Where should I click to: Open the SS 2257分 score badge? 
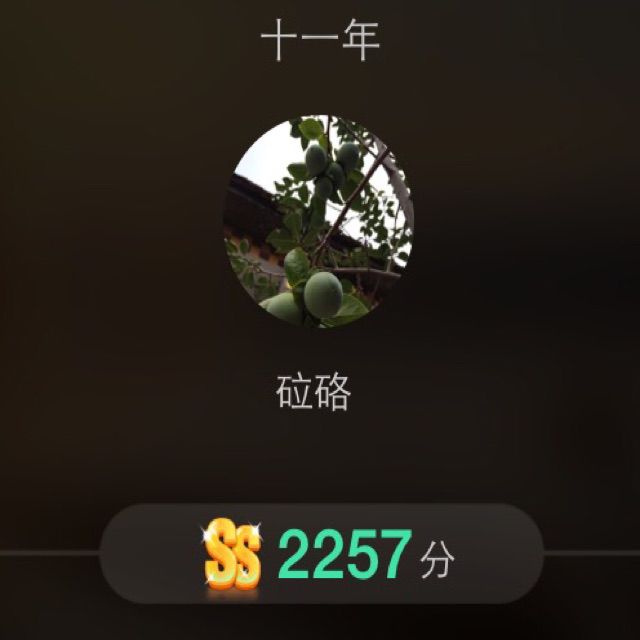tap(322, 553)
